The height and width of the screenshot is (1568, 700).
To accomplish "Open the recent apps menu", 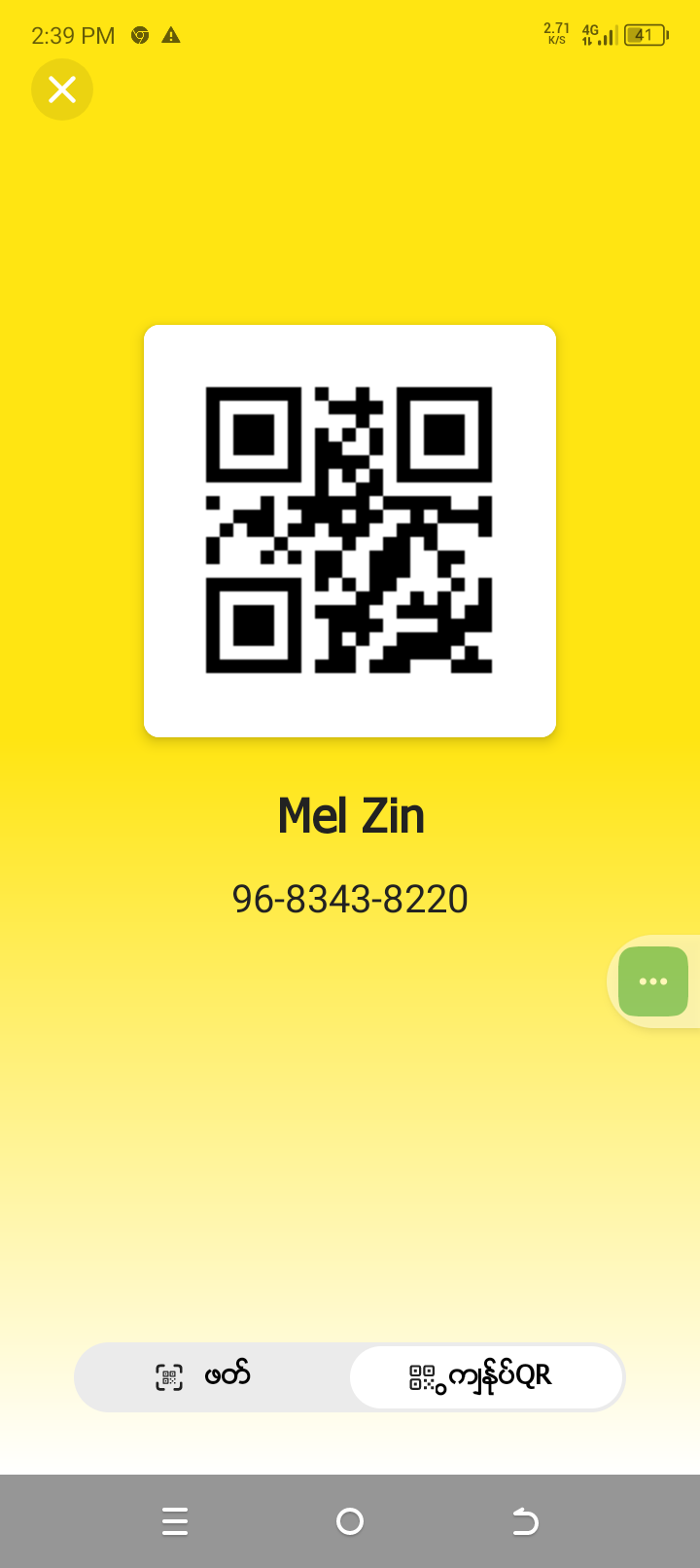I will coord(175,1520).
